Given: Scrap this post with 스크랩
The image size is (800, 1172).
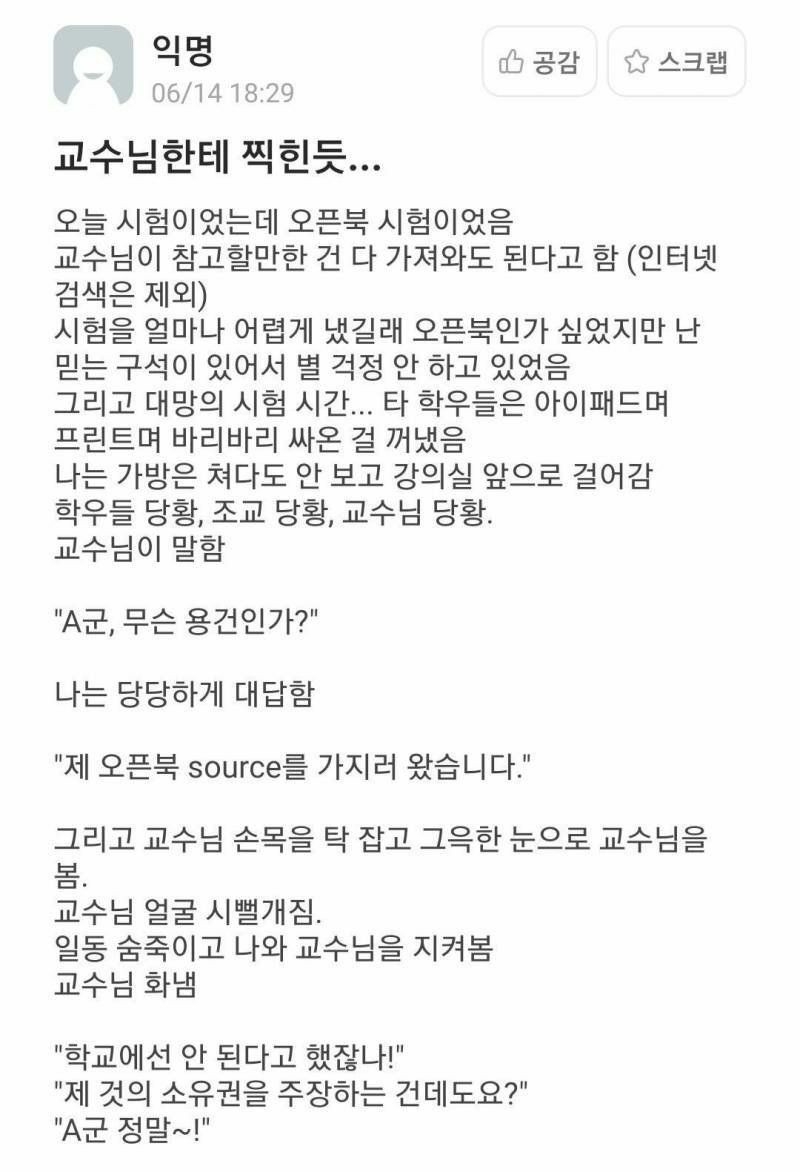Looking at the screenshot, I should (676, 62).
